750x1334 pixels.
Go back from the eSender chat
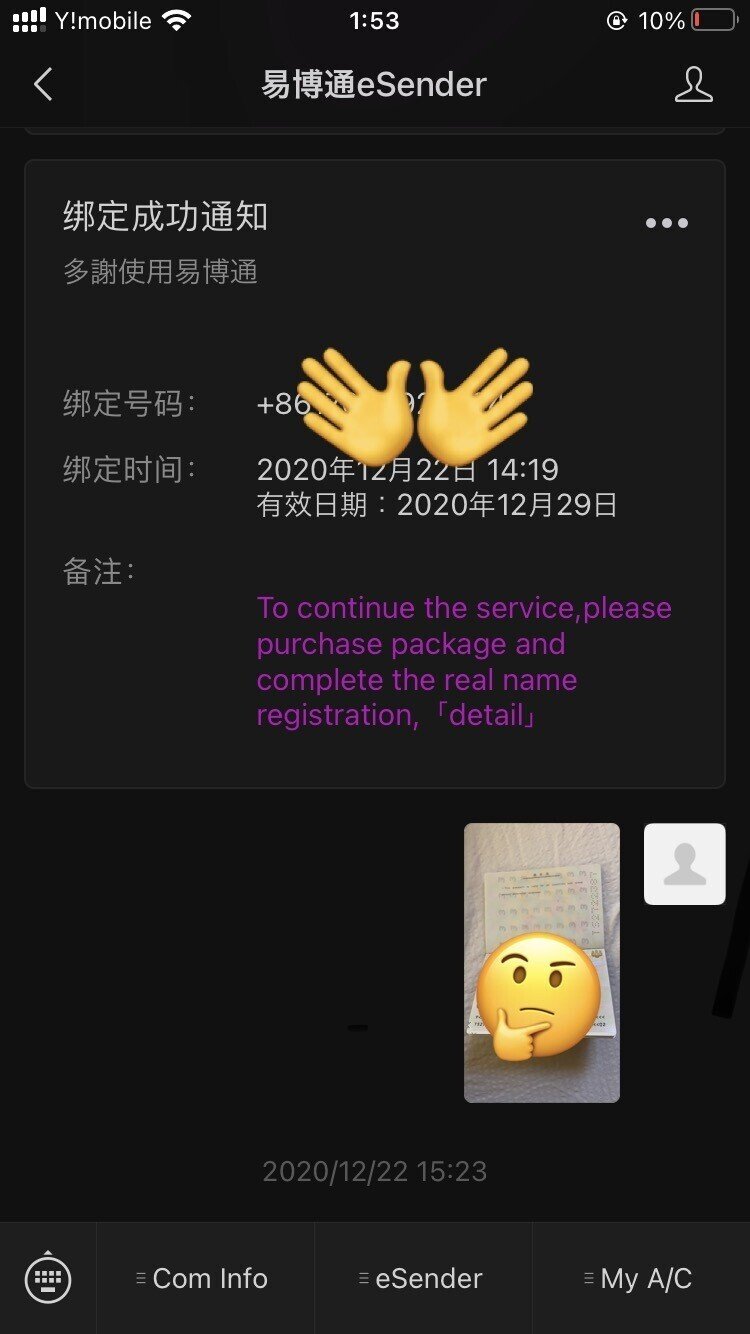[x=43, y=85]
